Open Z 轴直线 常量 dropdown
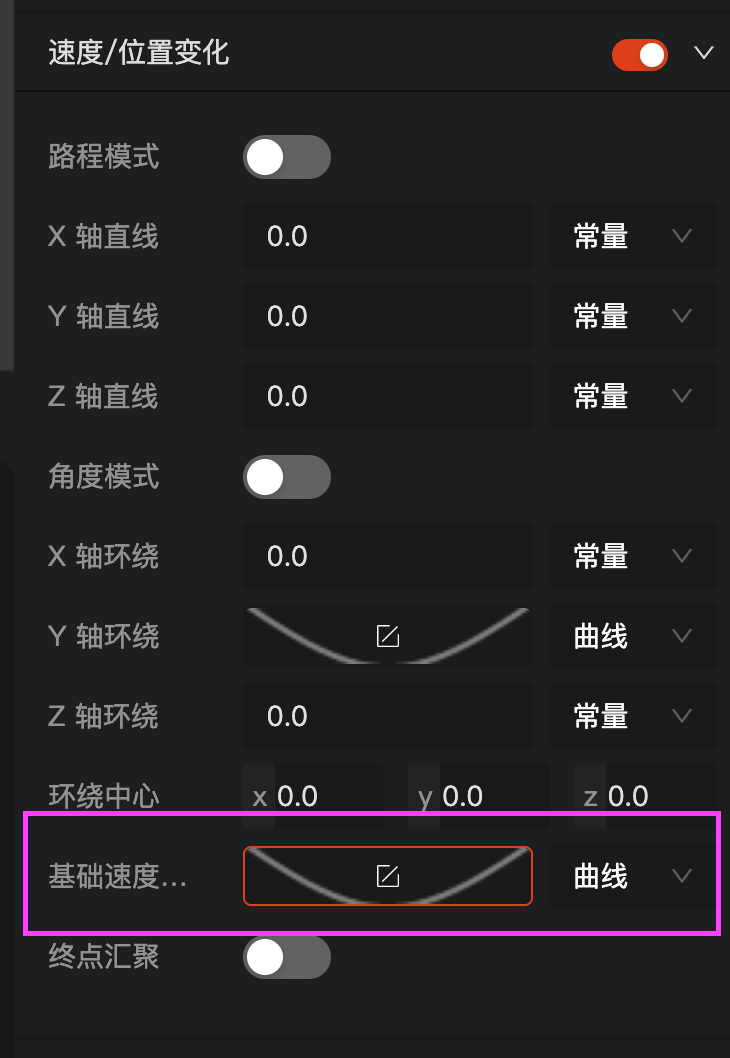 tap(632, 397)
